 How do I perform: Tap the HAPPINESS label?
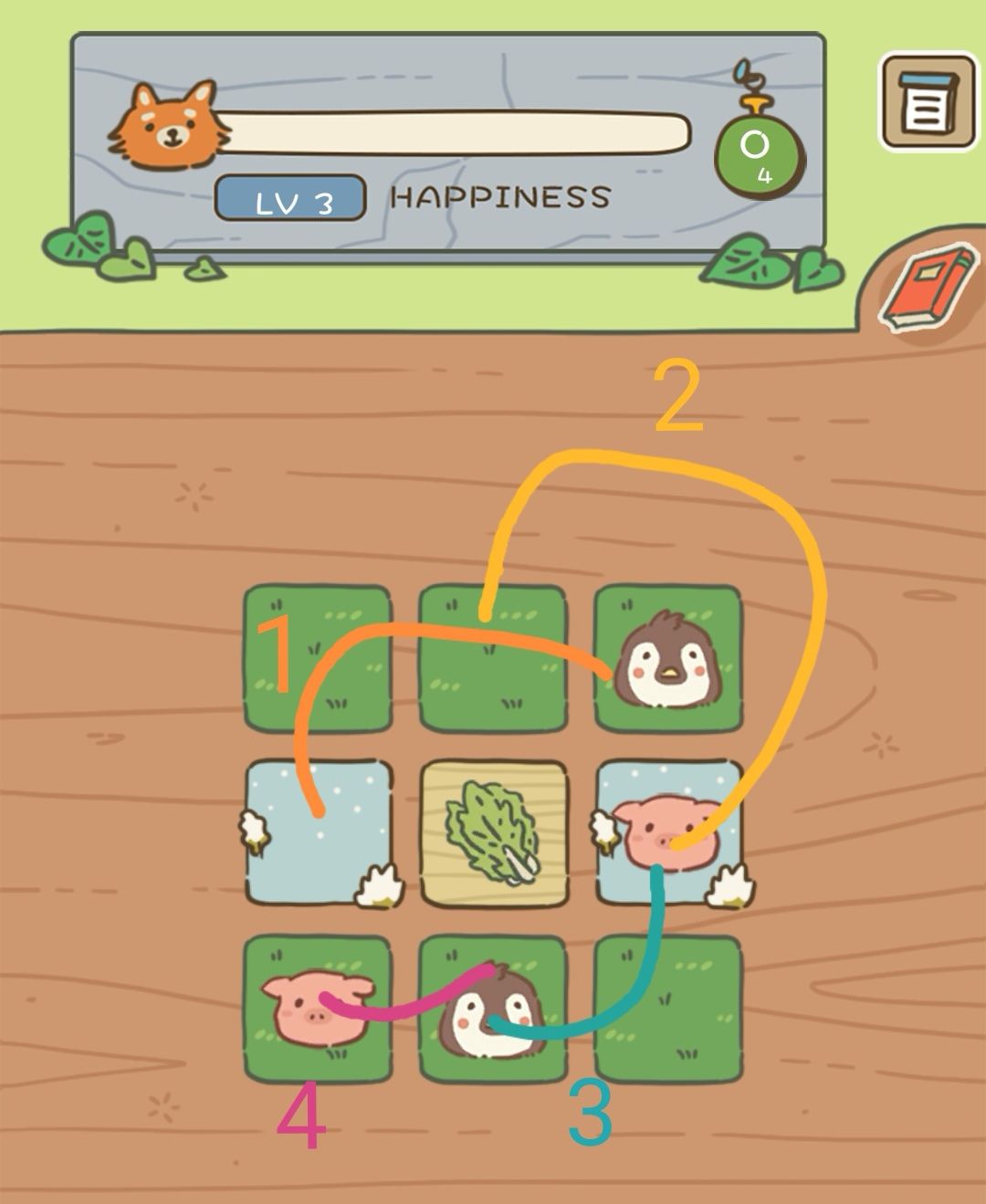pyautogui.click(x=500, y=194)
